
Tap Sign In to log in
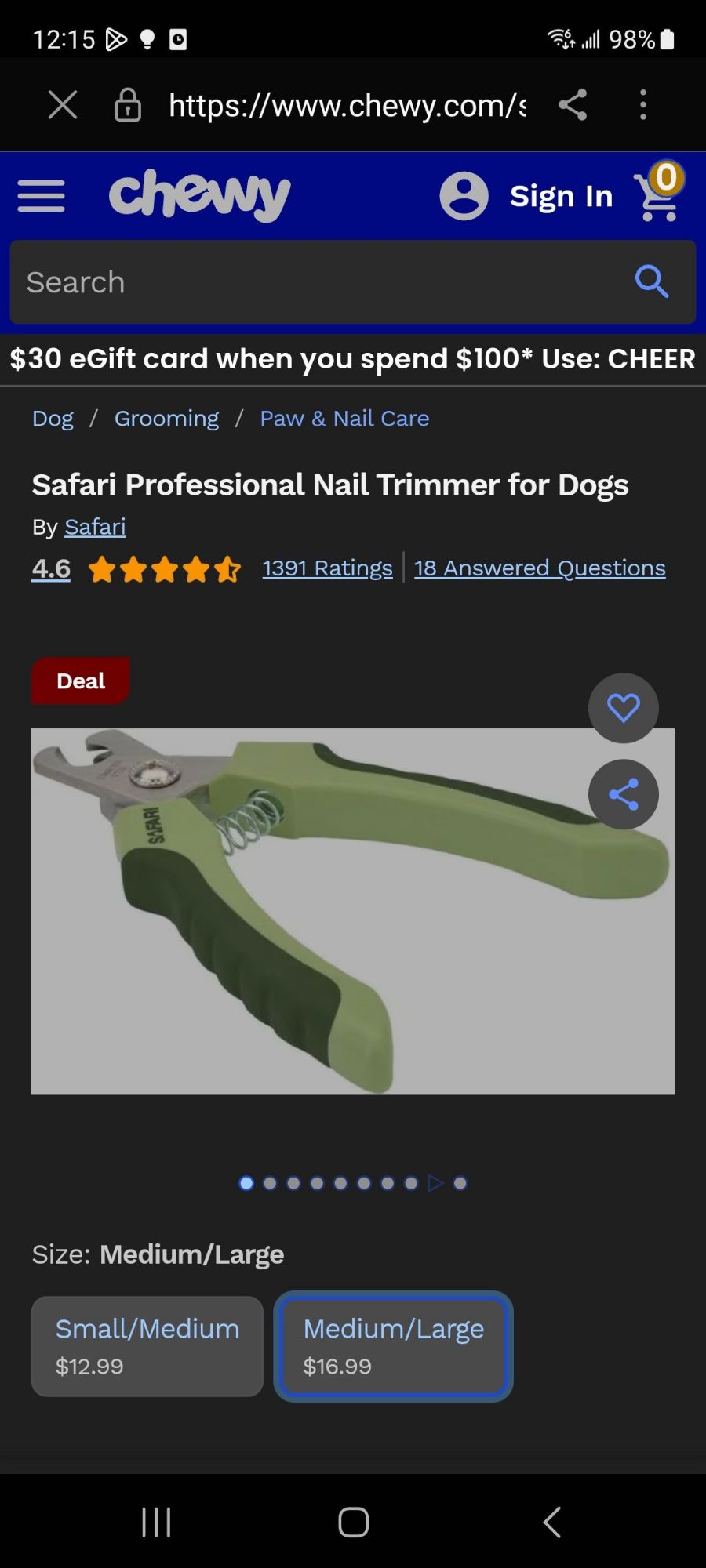point(560,196)
